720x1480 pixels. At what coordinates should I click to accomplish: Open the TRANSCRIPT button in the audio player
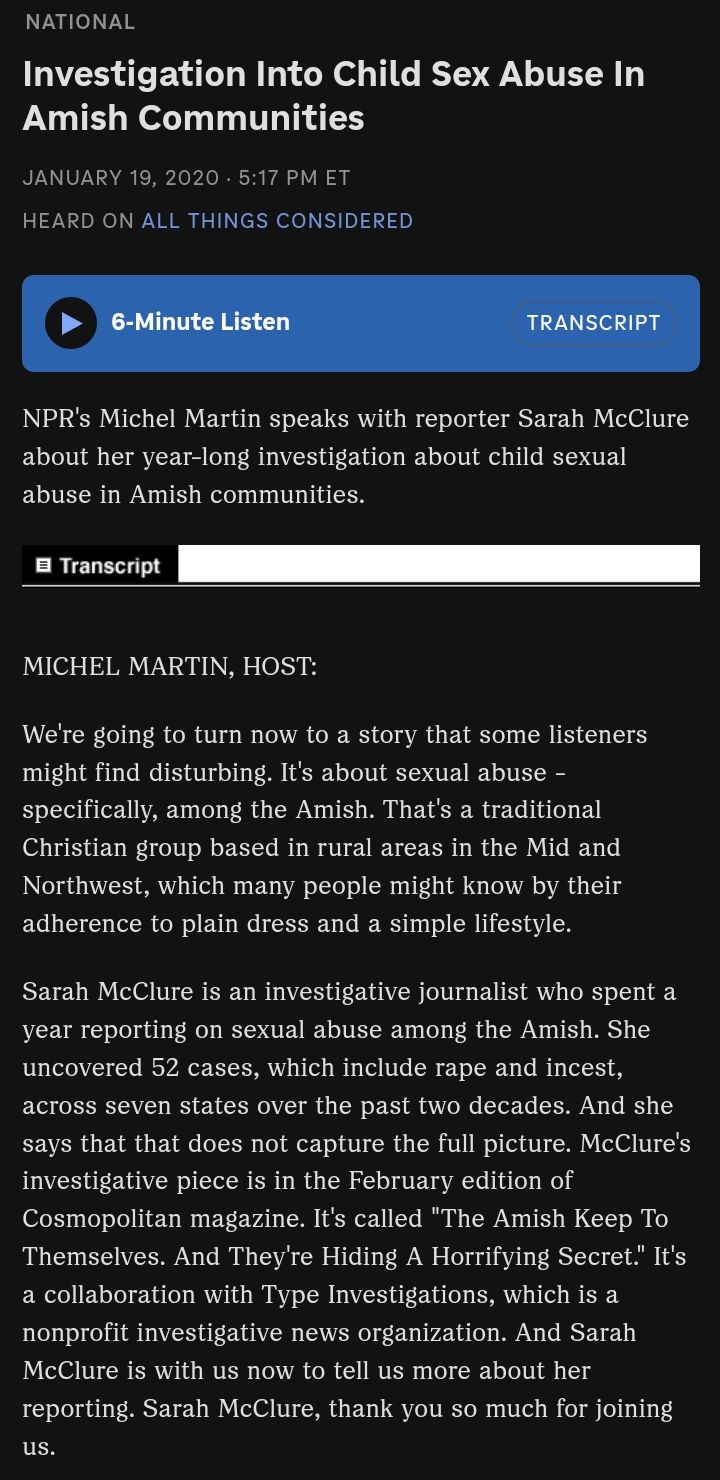click(593, 323)
